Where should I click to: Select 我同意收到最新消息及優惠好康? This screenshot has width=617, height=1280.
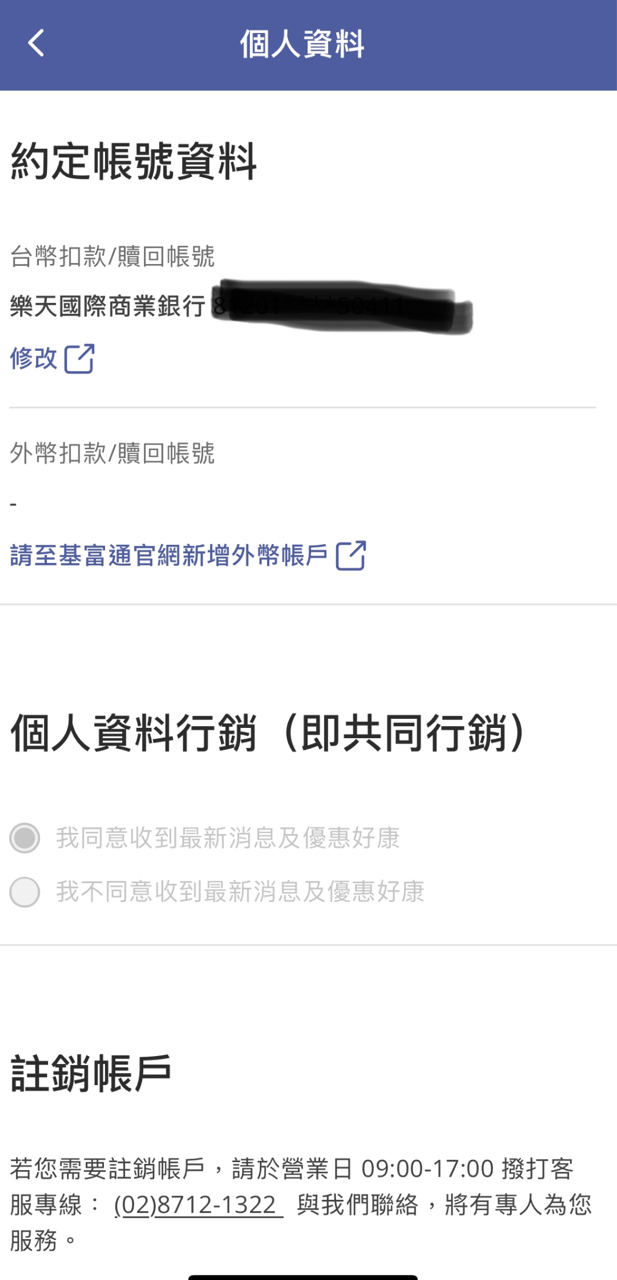[25, 838]
